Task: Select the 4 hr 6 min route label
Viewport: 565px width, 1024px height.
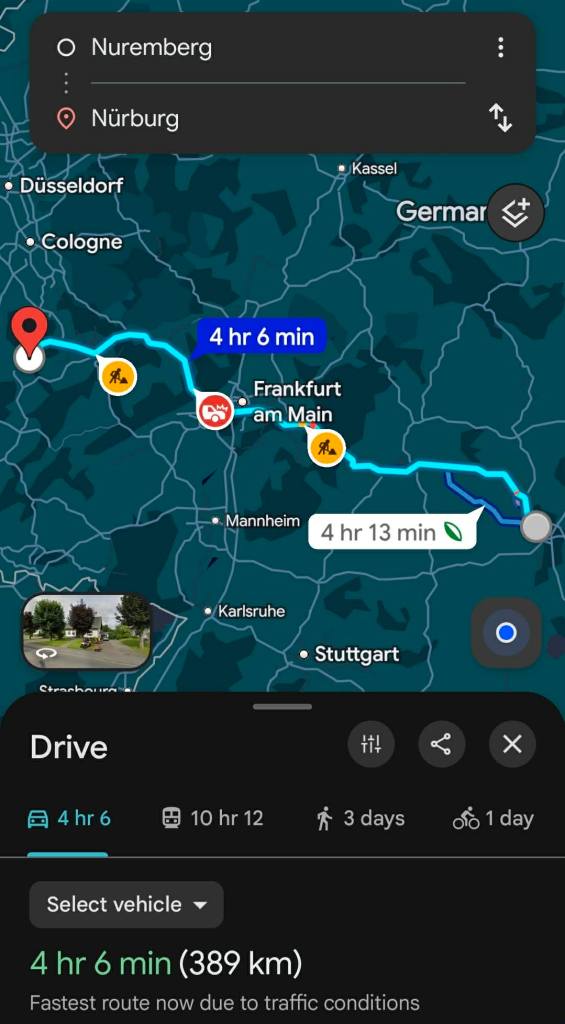Action: tap(261, 337)
